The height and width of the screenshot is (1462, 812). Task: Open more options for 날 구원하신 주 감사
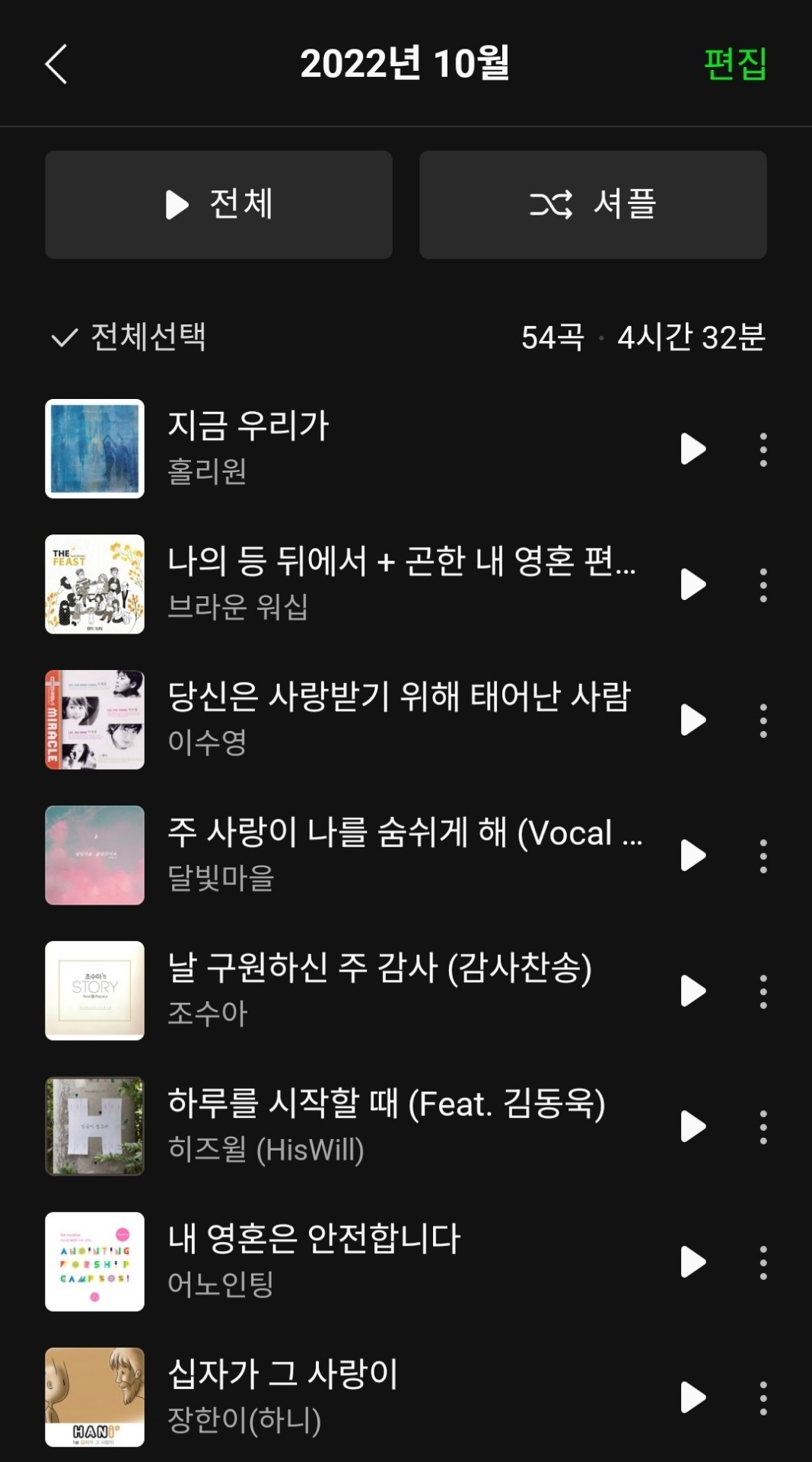[x=763, y=991]
